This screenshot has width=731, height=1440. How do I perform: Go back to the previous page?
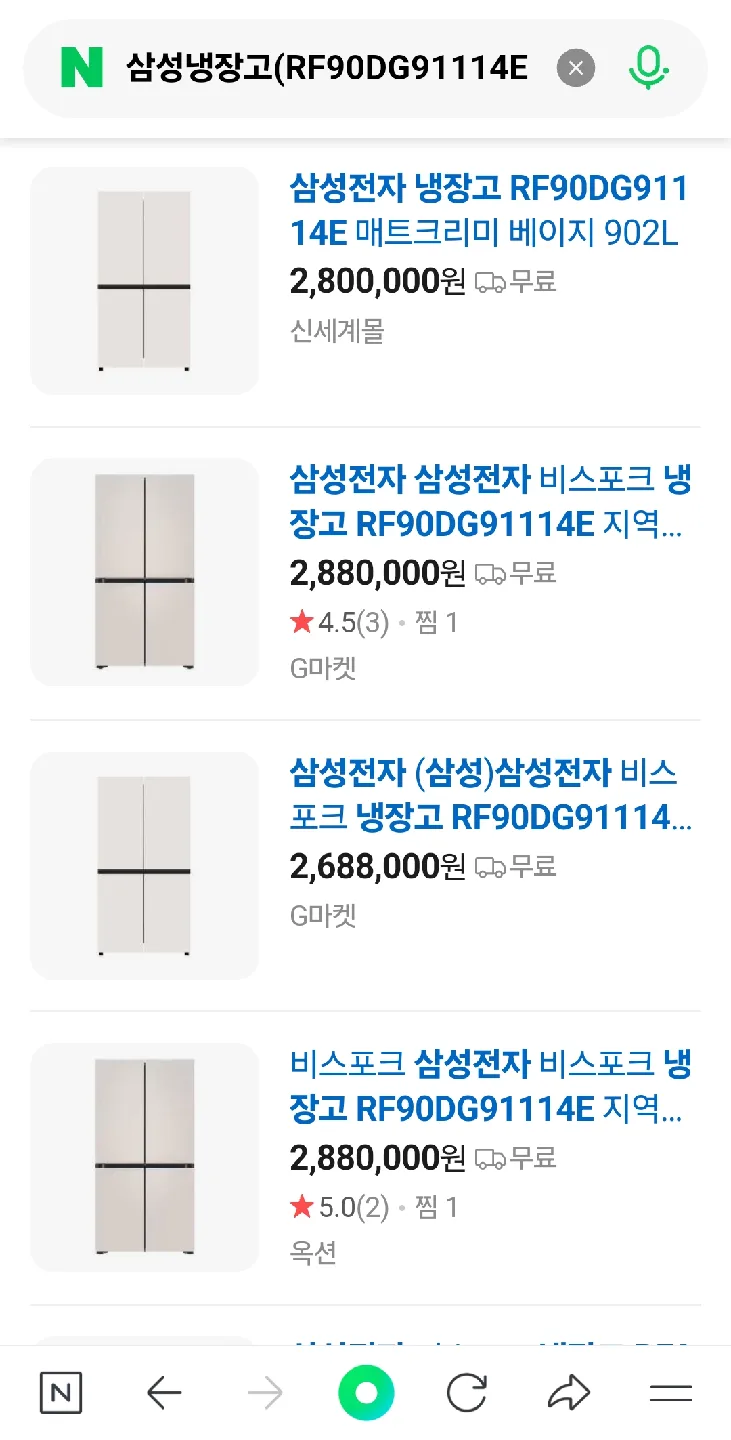pos(164,1393)
